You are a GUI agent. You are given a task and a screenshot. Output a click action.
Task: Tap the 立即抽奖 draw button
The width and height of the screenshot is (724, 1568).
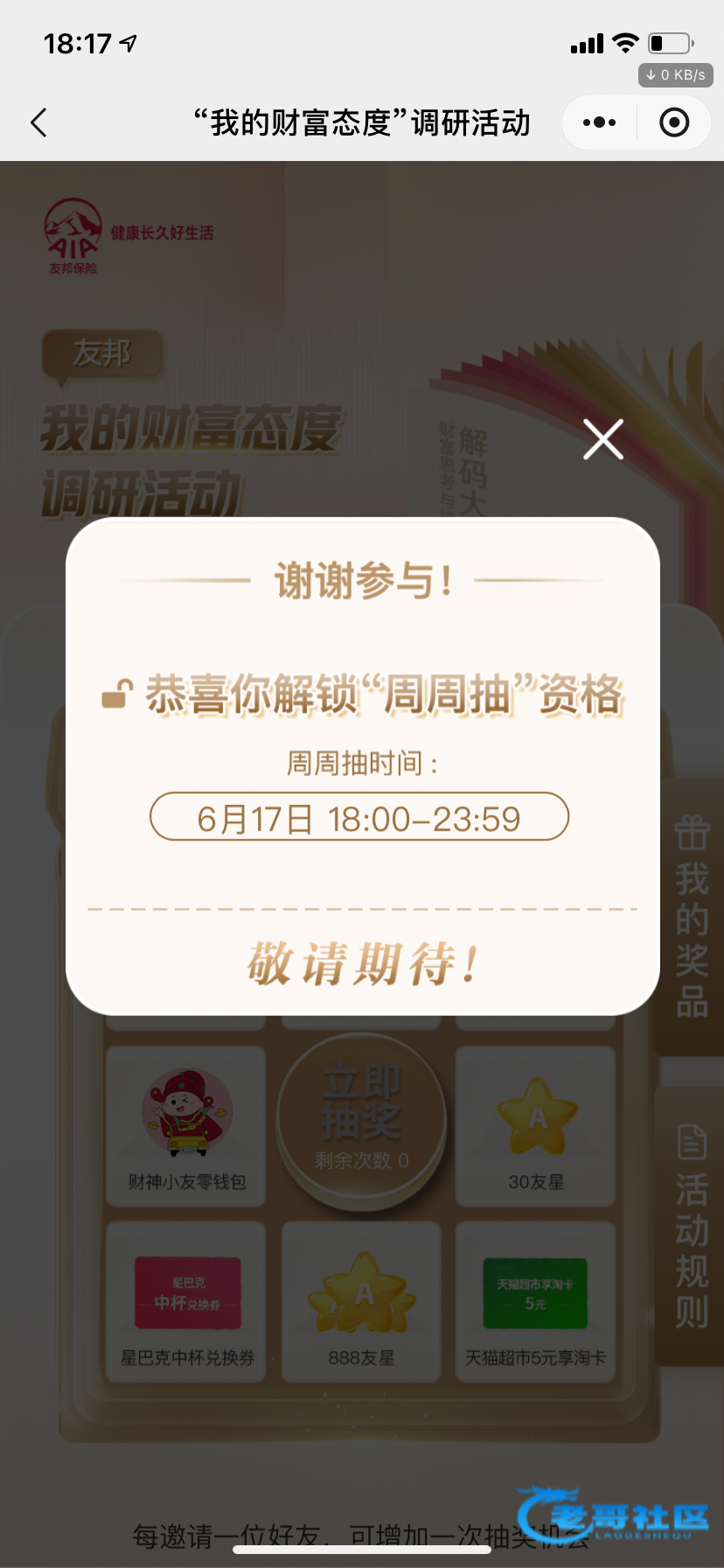point(361,1120)
